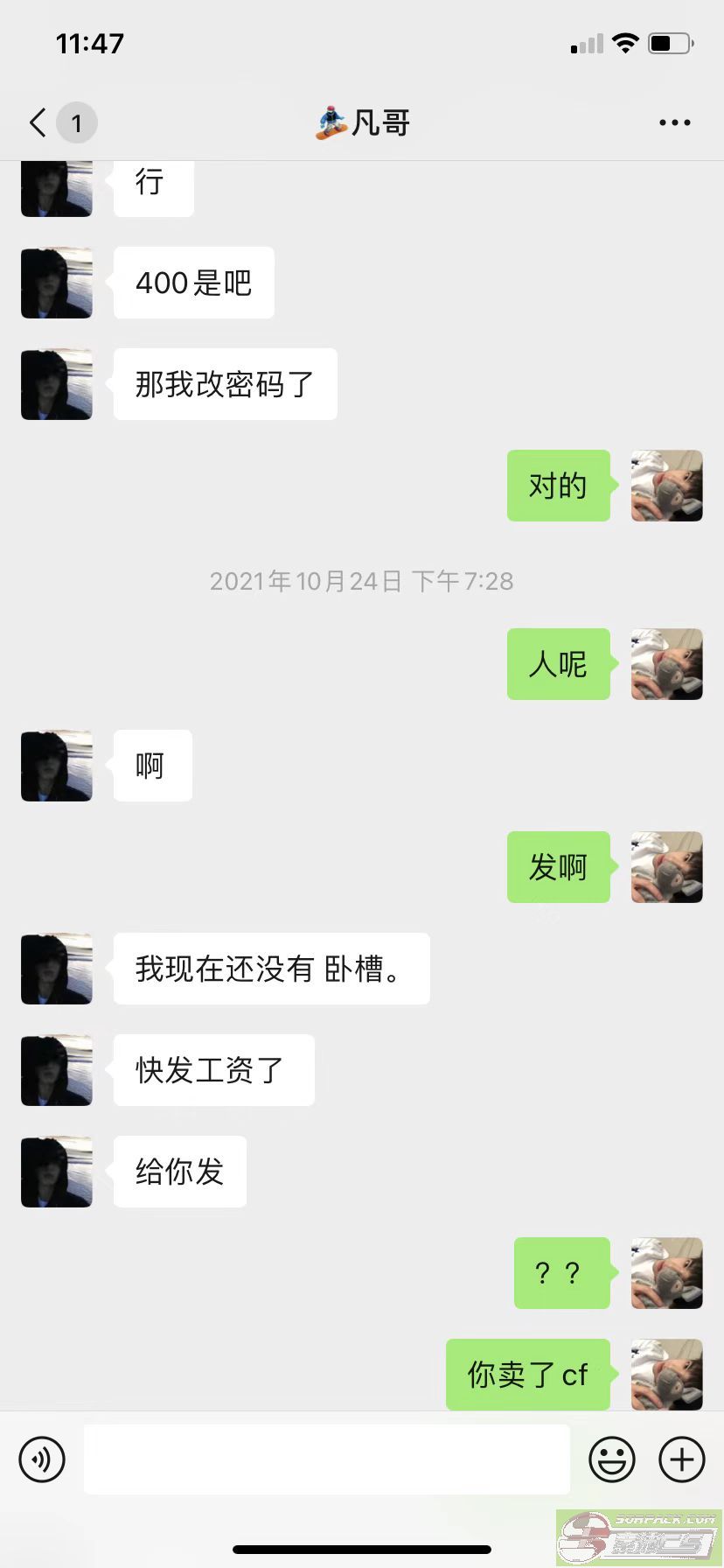Switch to voice message input
The height and width of the screenshot is (1568, 724).
pos(42,1459)
